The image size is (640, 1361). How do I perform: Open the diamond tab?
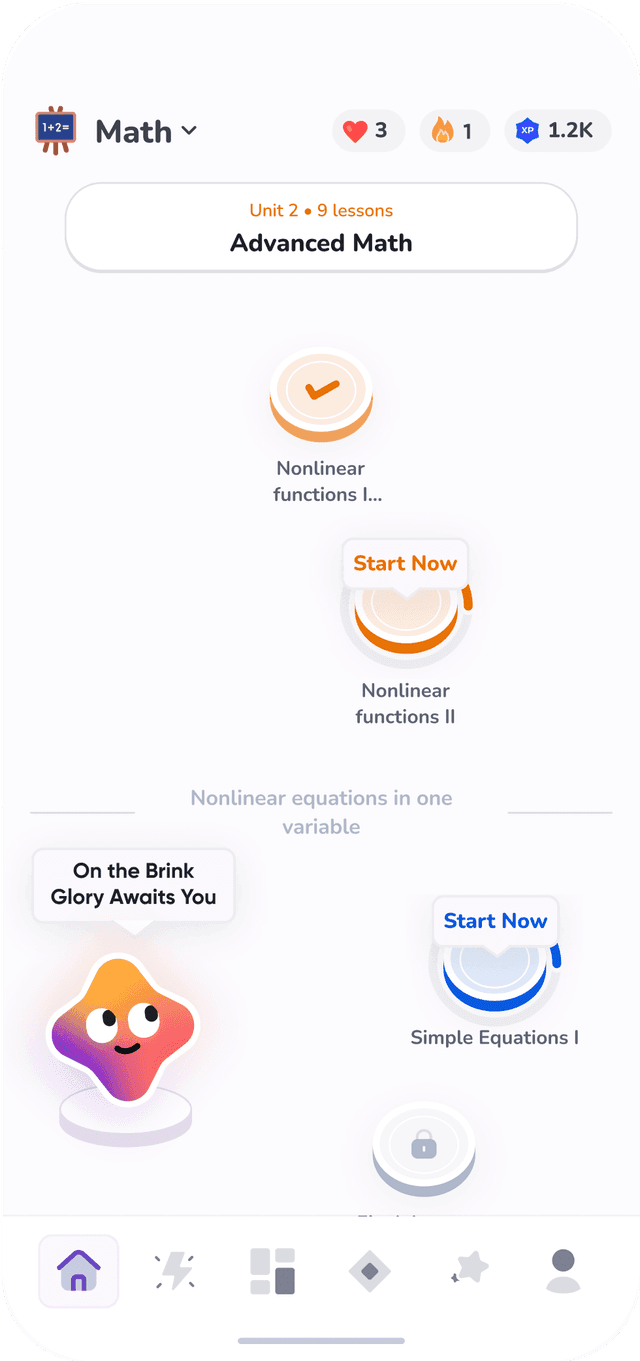[x=369, y=1271]
